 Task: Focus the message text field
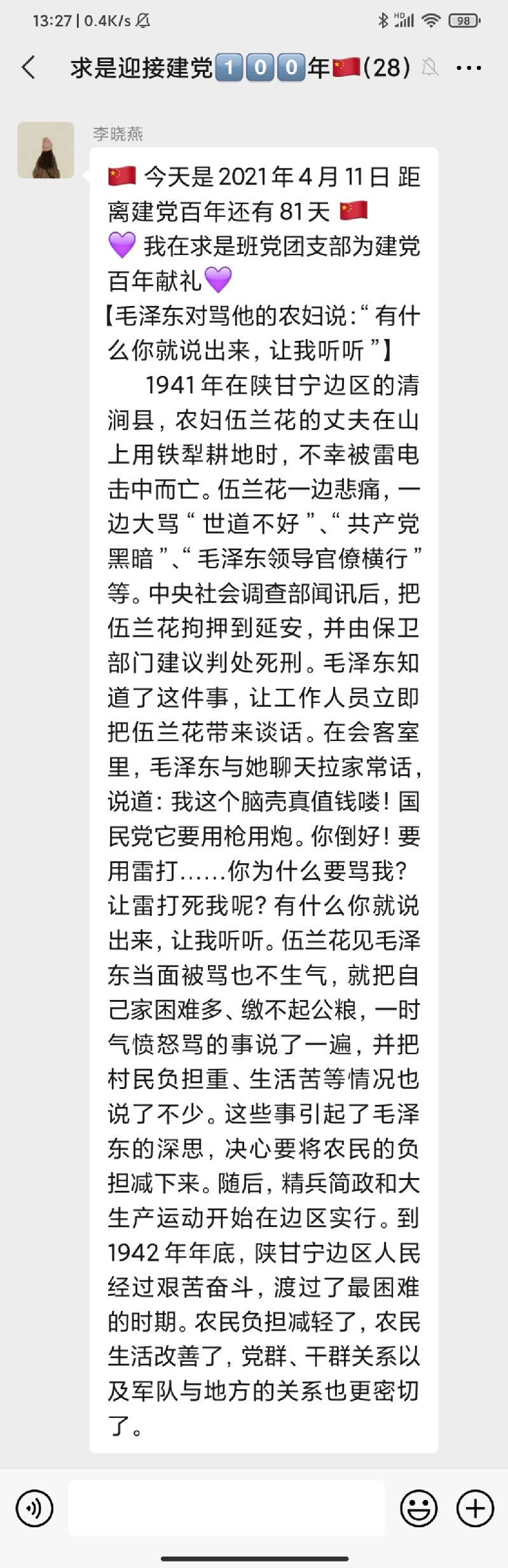pyautogui.click(x=226, y=1508)
